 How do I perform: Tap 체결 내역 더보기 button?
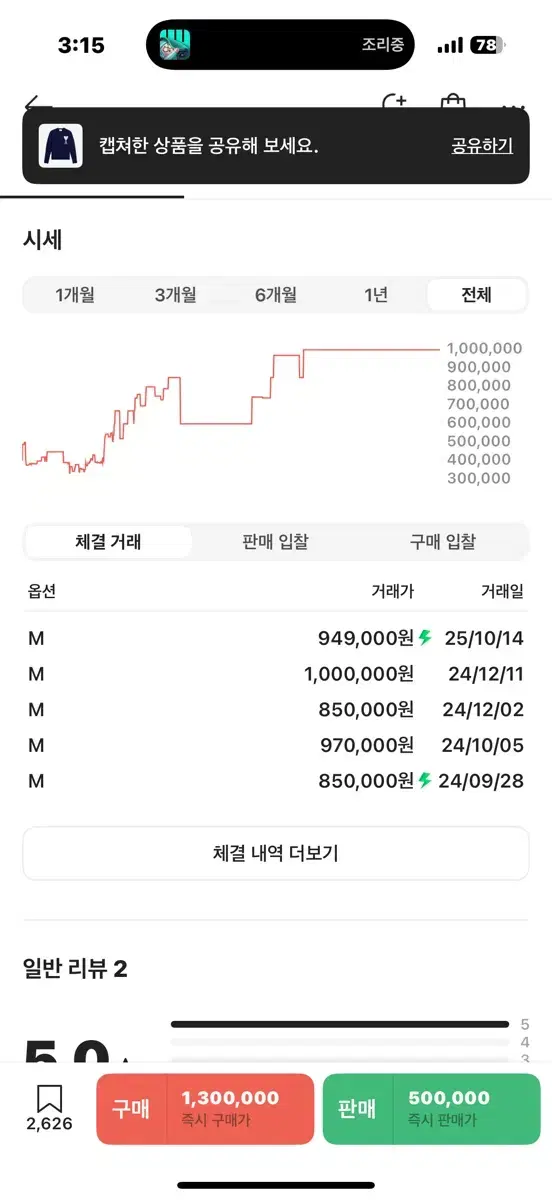[276, 854]
